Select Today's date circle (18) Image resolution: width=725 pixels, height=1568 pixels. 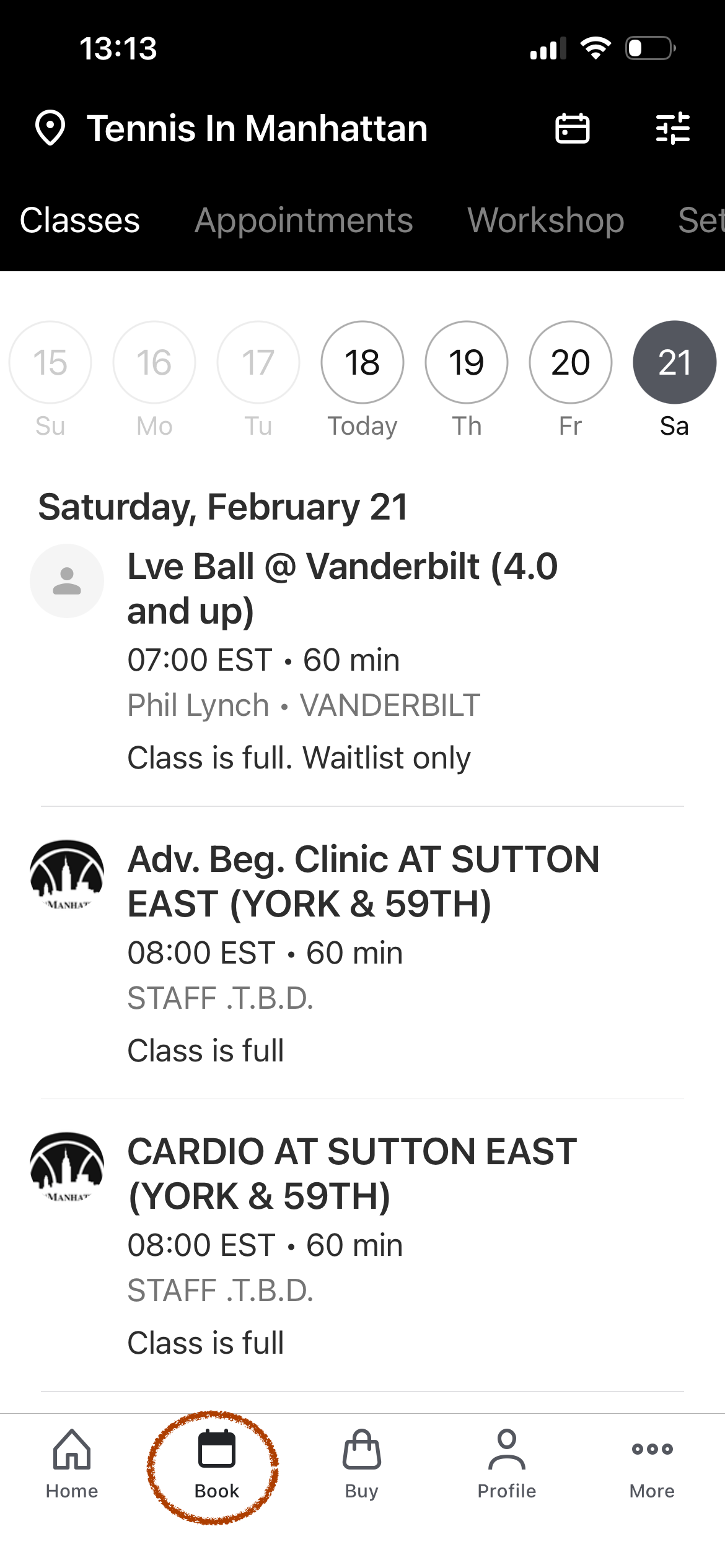tap(362, 362)
